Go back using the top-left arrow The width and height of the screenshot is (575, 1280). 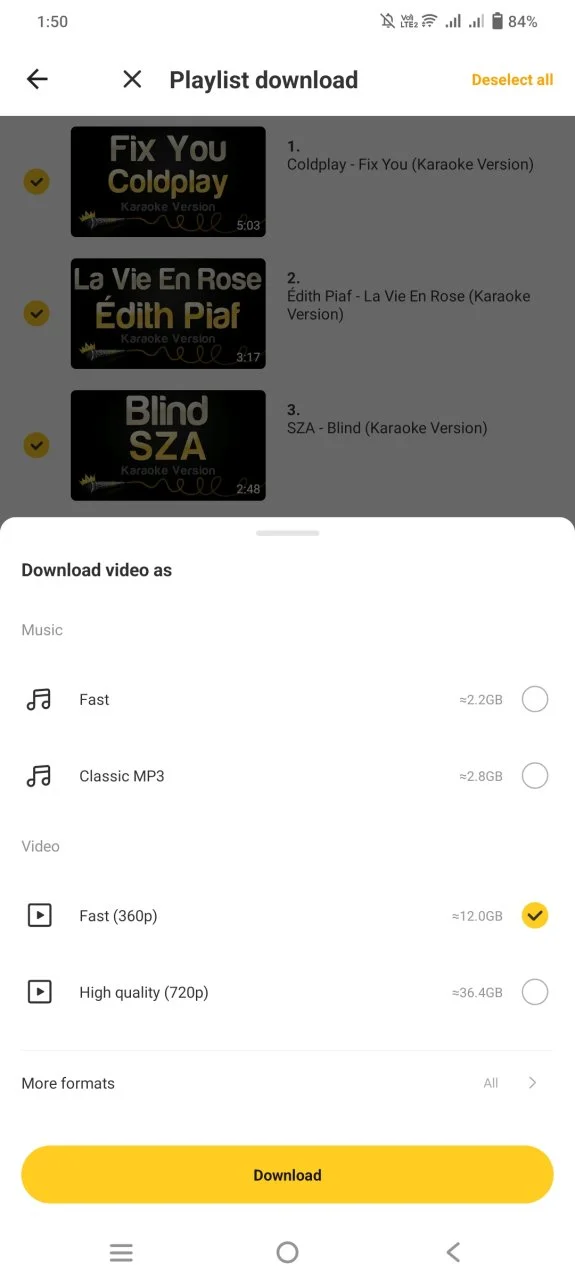pos(37,80)
